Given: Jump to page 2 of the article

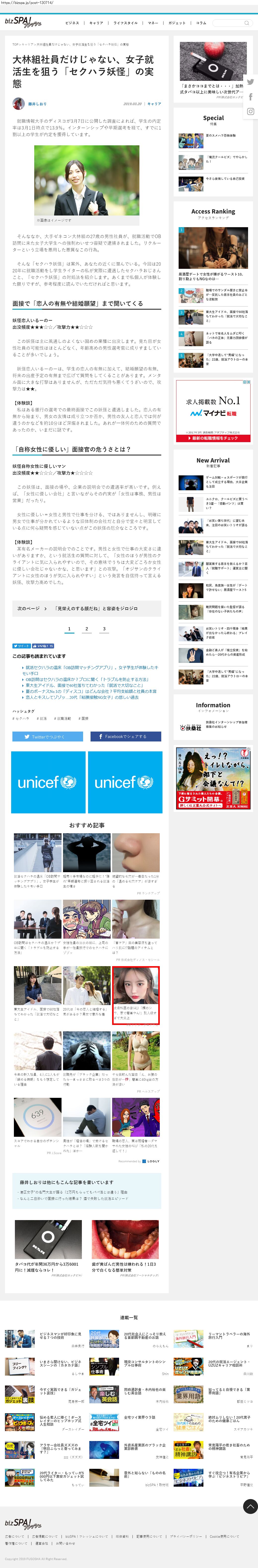Looking at the screenshot, I should click(86, 629).
